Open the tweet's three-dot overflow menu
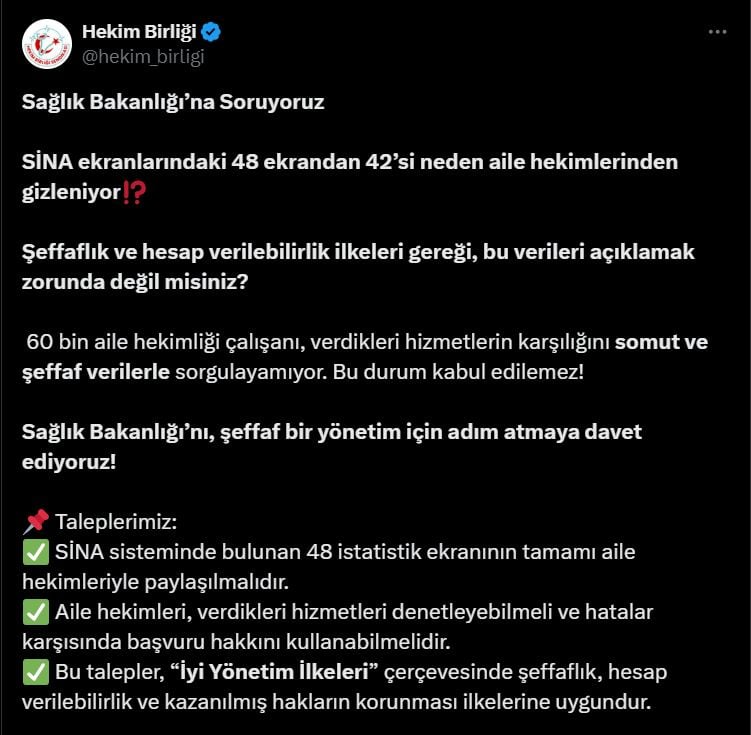751x735 pixels. (717, 32)
